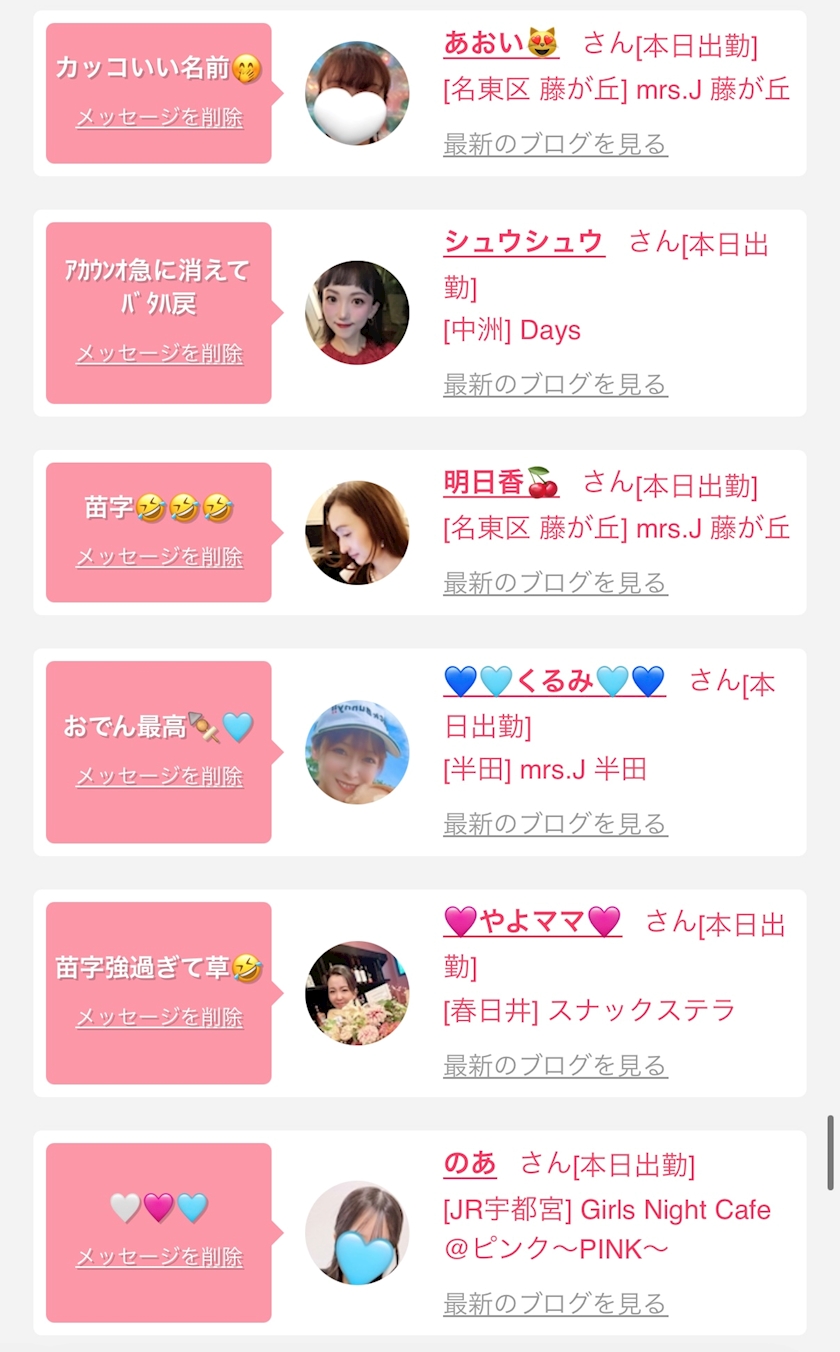Delete the 苗字強過ぎて草 message

click(159, 1017)
